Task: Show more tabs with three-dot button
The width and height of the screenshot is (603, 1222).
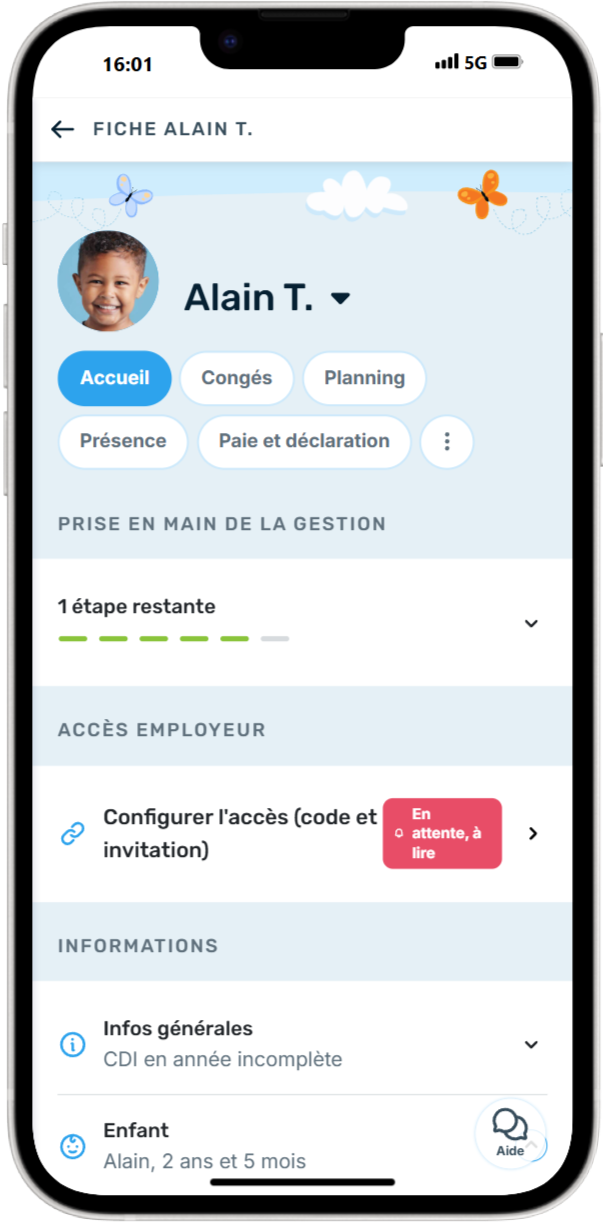Action: (x=447, y=441)
